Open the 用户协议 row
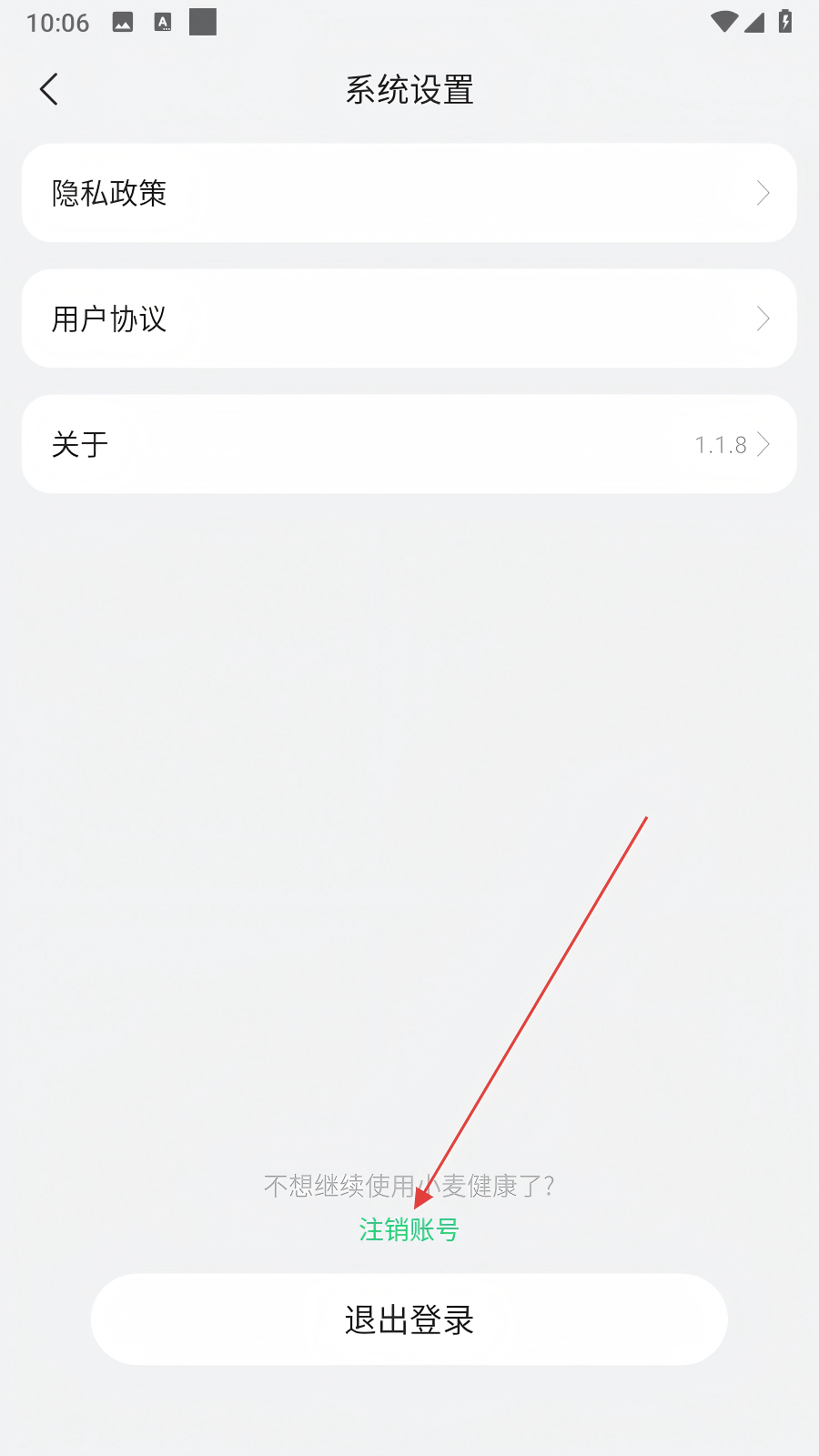 click(409, 318)
